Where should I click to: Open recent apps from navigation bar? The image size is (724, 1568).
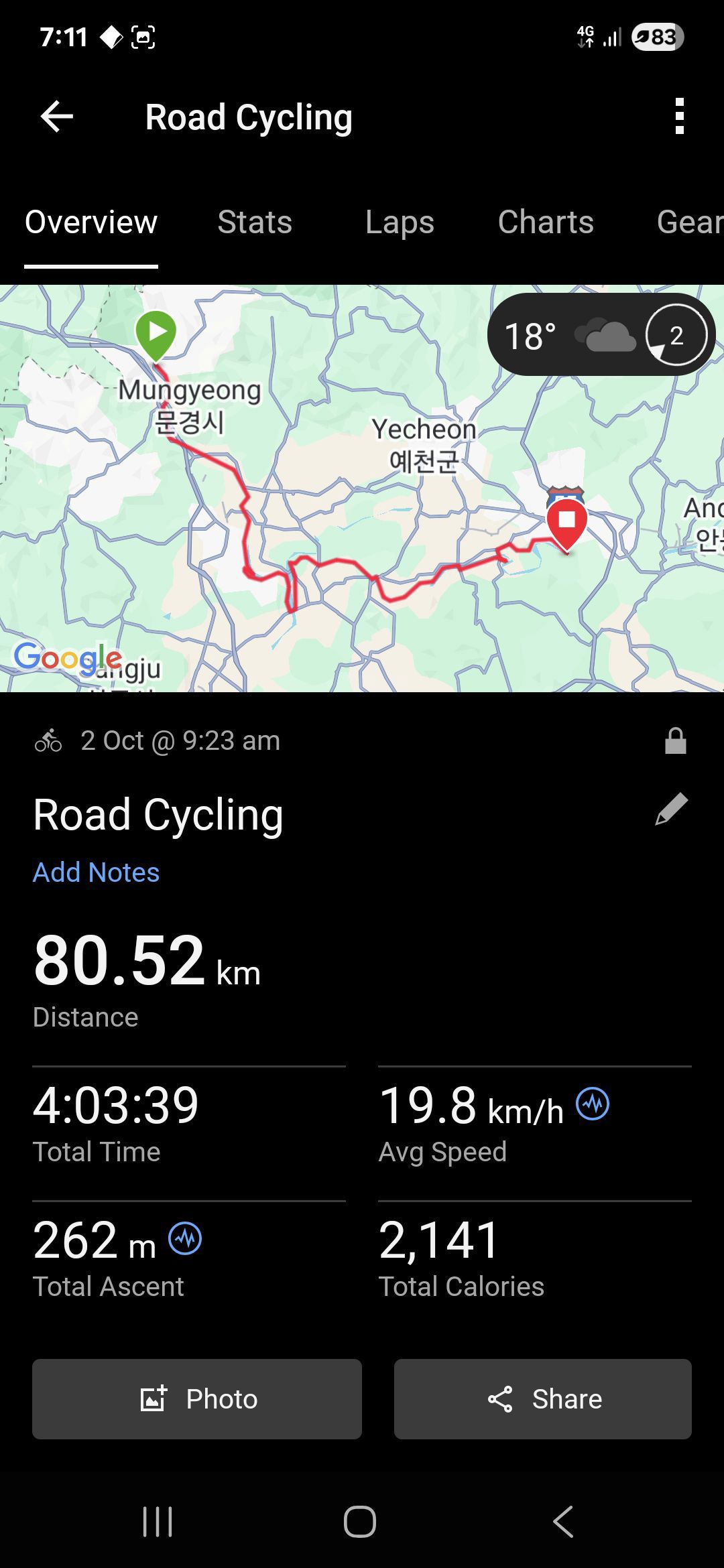coord(158,1521)
